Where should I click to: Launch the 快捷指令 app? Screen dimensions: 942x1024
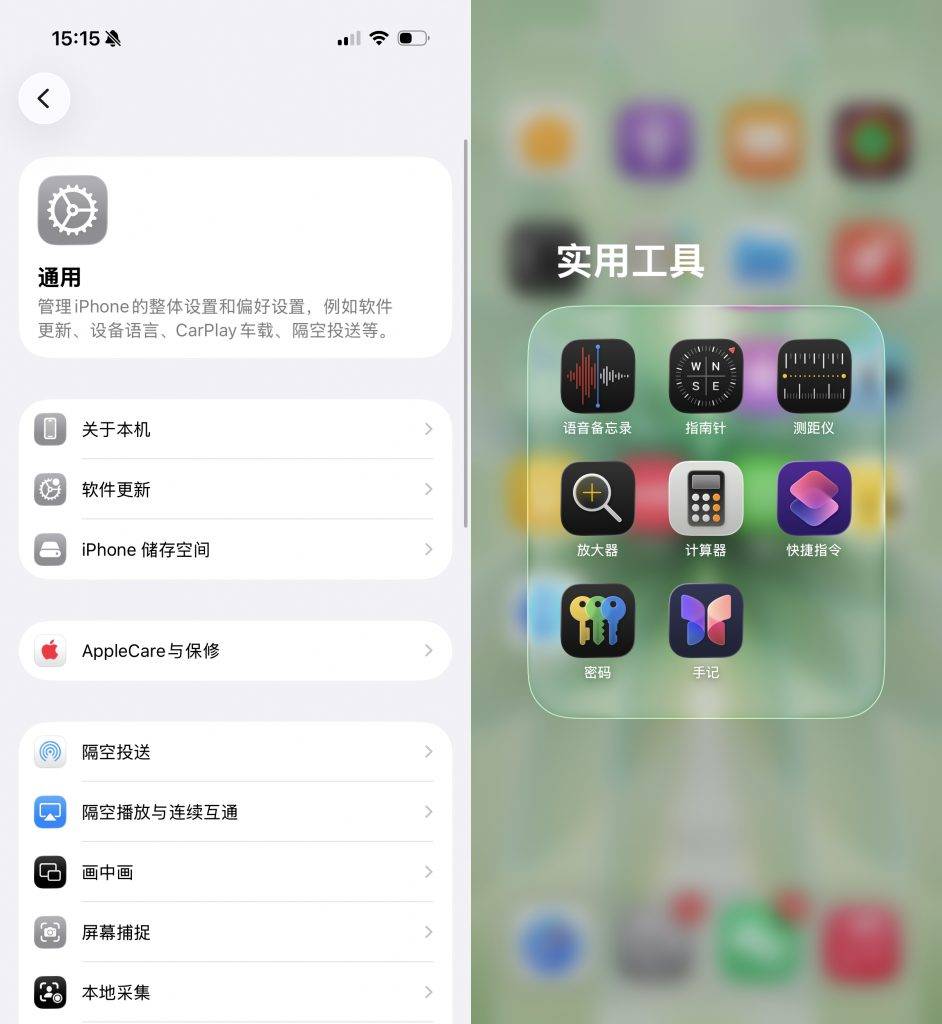814,498
